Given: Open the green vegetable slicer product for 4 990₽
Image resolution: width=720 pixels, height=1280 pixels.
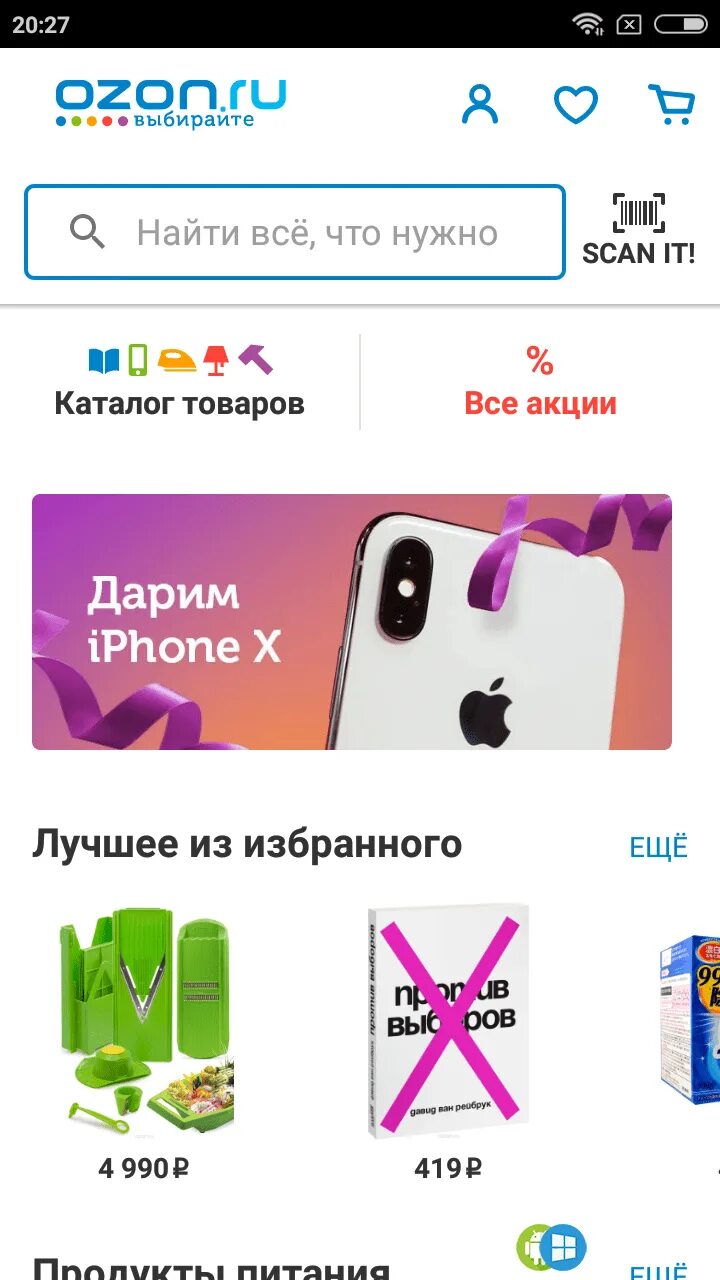Looking at the screenshot, I should point(146,1042).
